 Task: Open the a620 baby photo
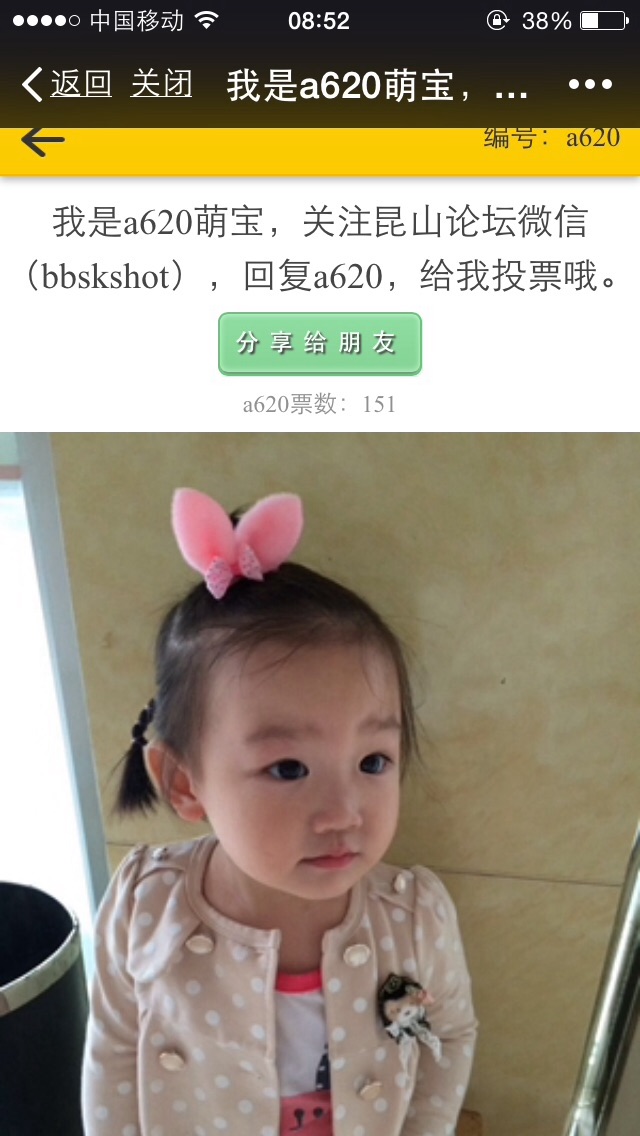[320, 784]
